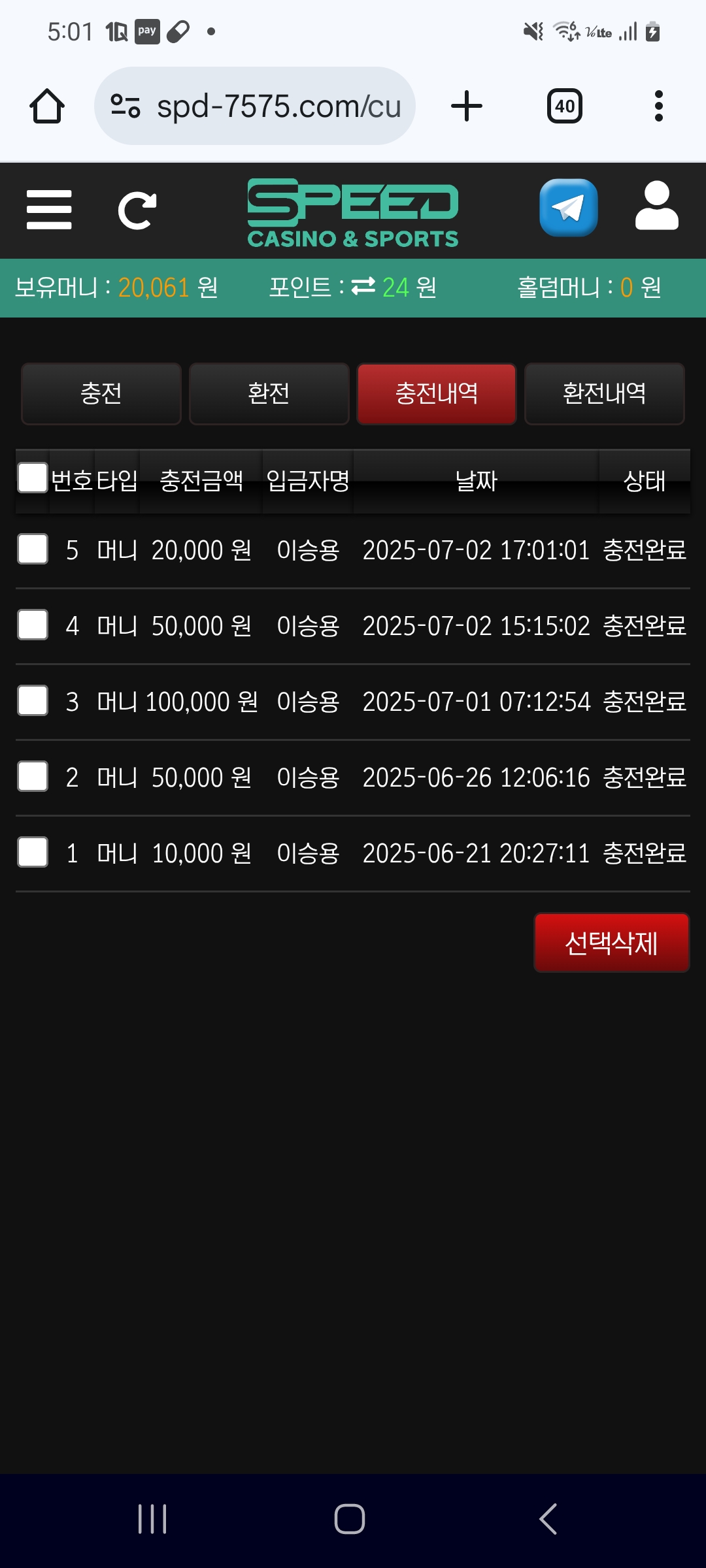Check the row number 2 checkbox
The image size is (706, 1568).
33,776
